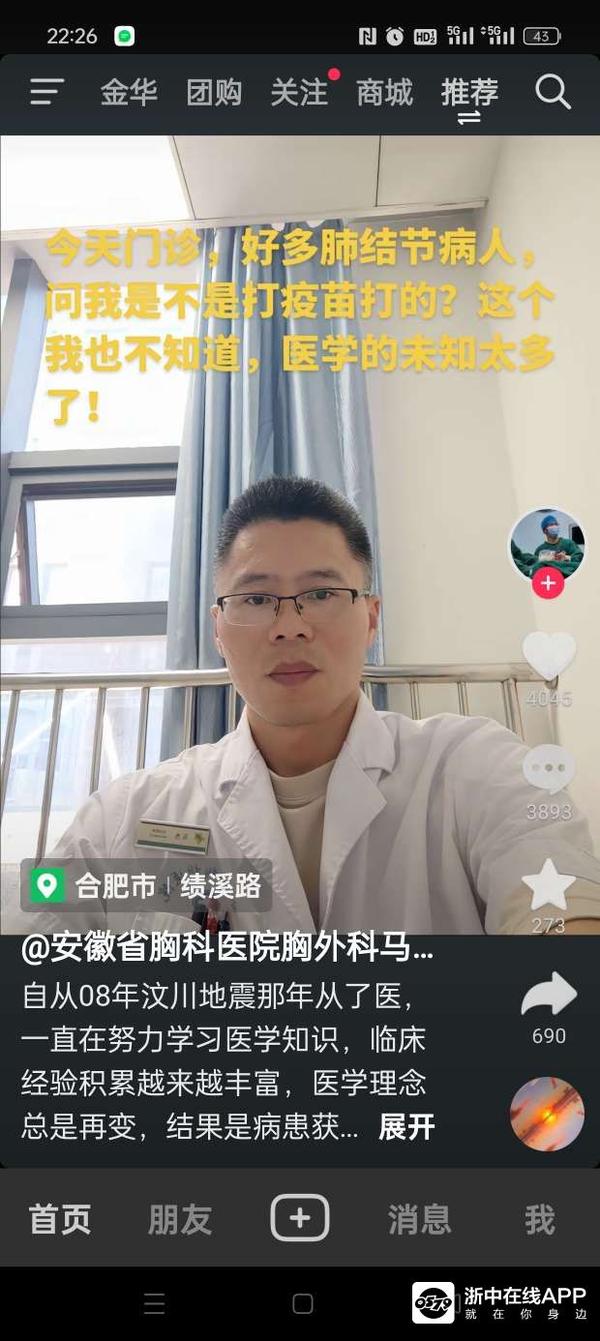Open the 安徽省胸科医院胸外科 author name
600x1341 pixels.
tap(227, 949)
